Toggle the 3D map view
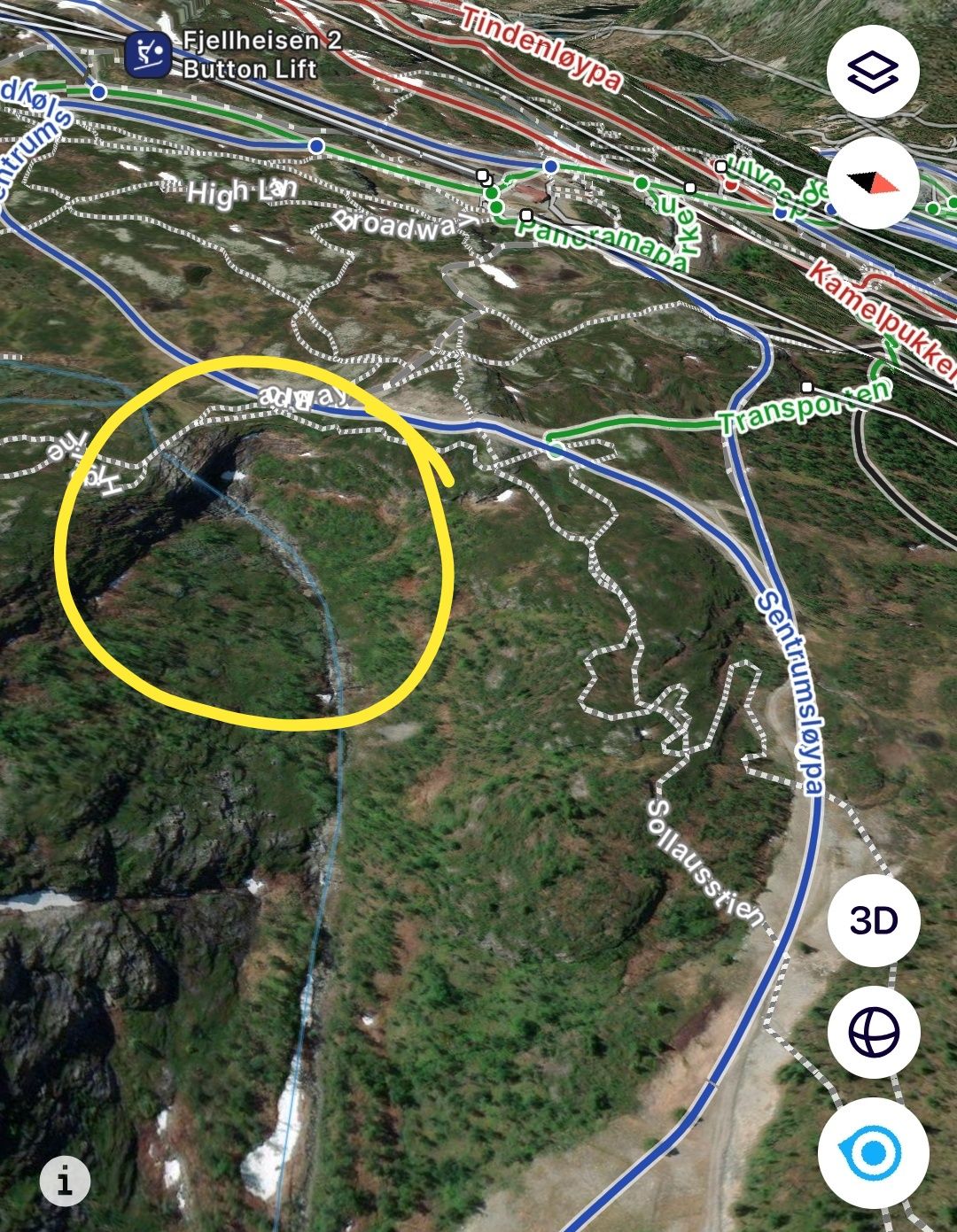The width and height of the screenshot is (957, 1232). click(874, 921)
